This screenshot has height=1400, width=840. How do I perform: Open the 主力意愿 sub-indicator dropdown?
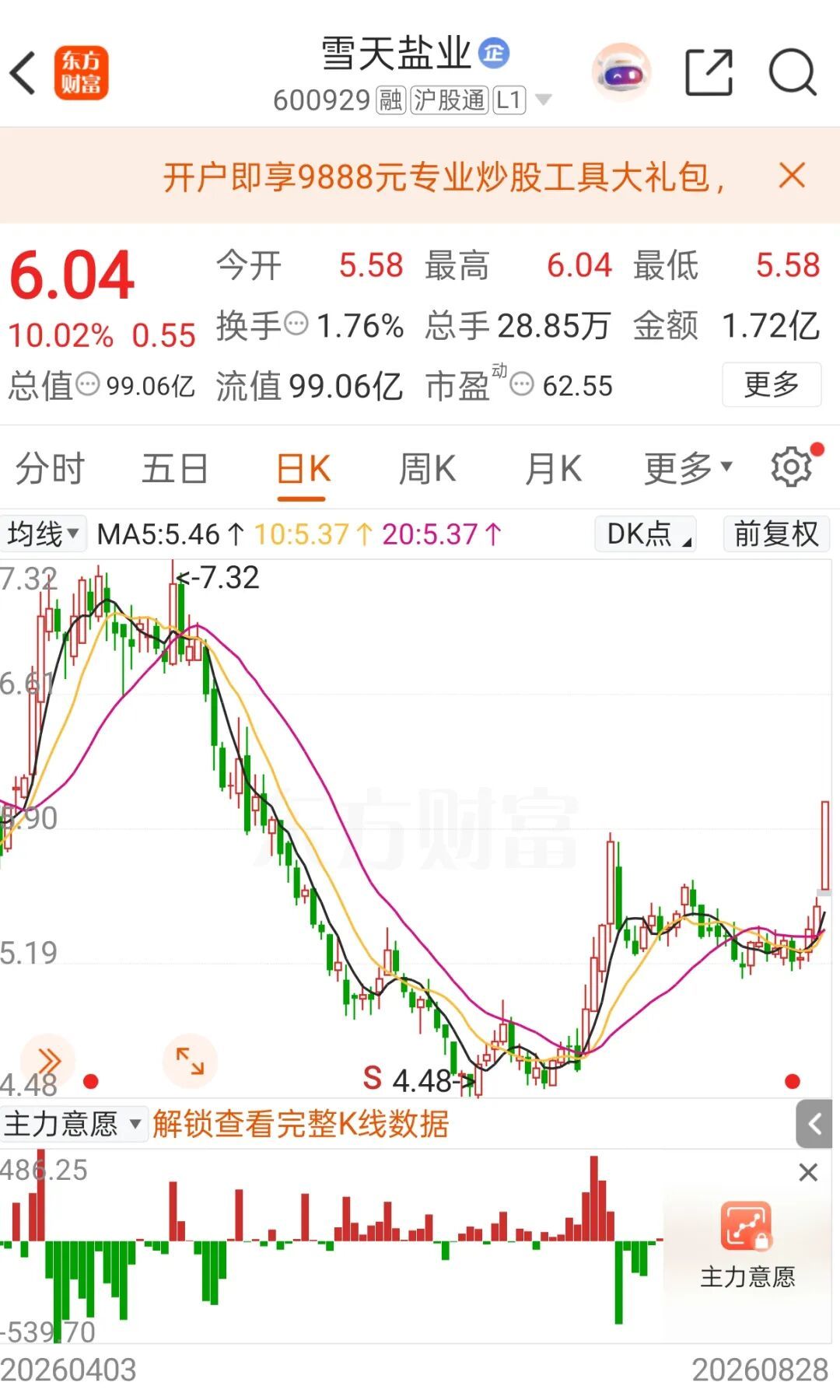tap(72, 1124)
